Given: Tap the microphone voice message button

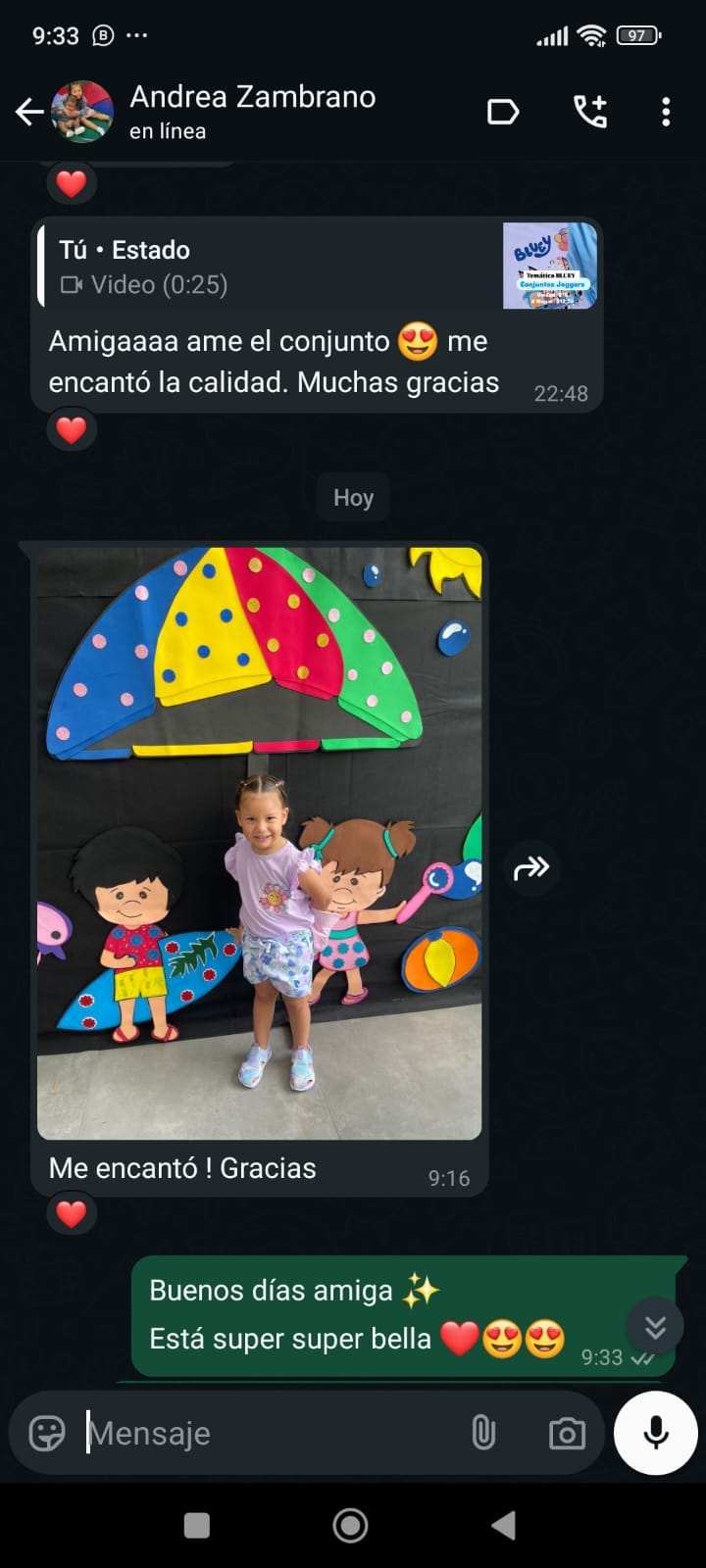Looking at the screenshot, I should 655,1433.
